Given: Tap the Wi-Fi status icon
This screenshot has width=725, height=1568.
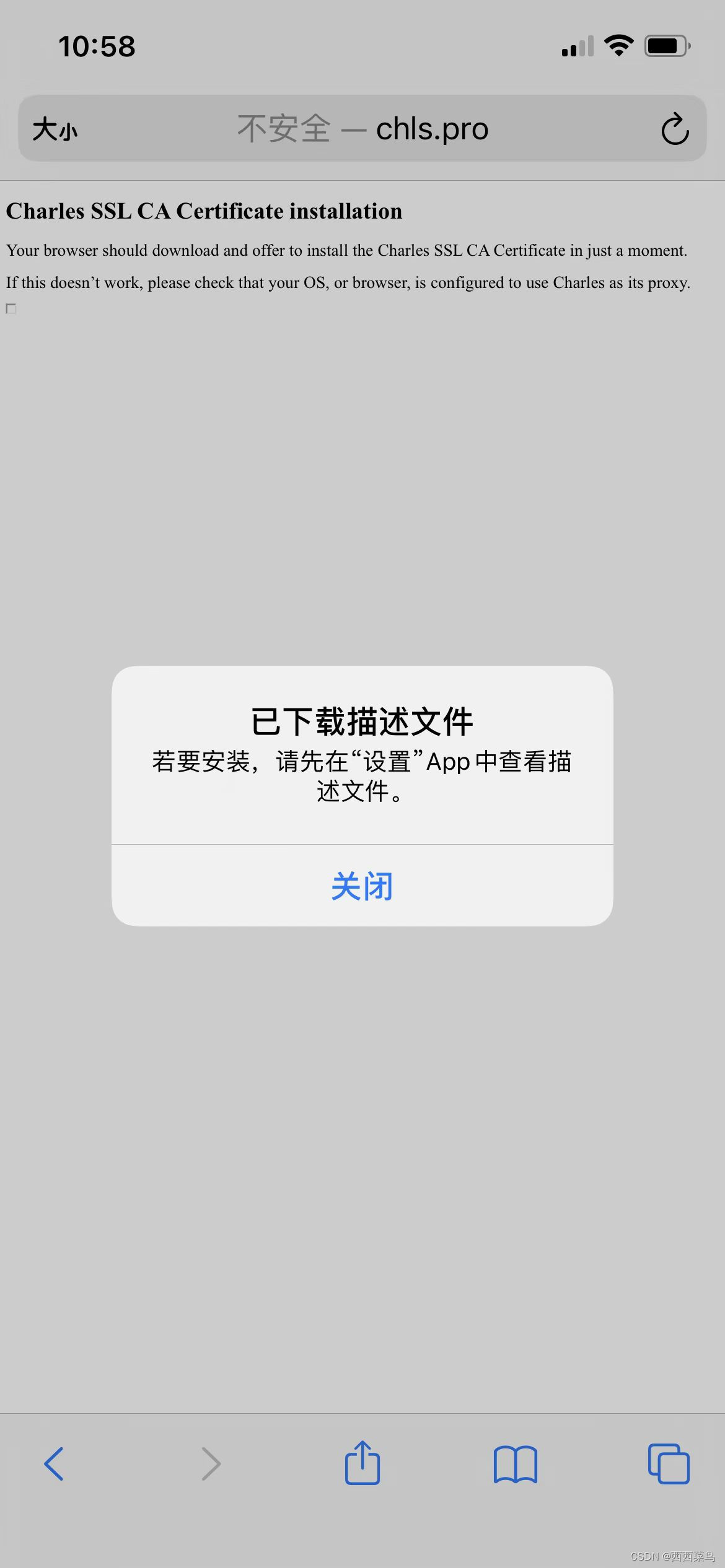Looking at the screenshot, I should (x=617, y=45).
